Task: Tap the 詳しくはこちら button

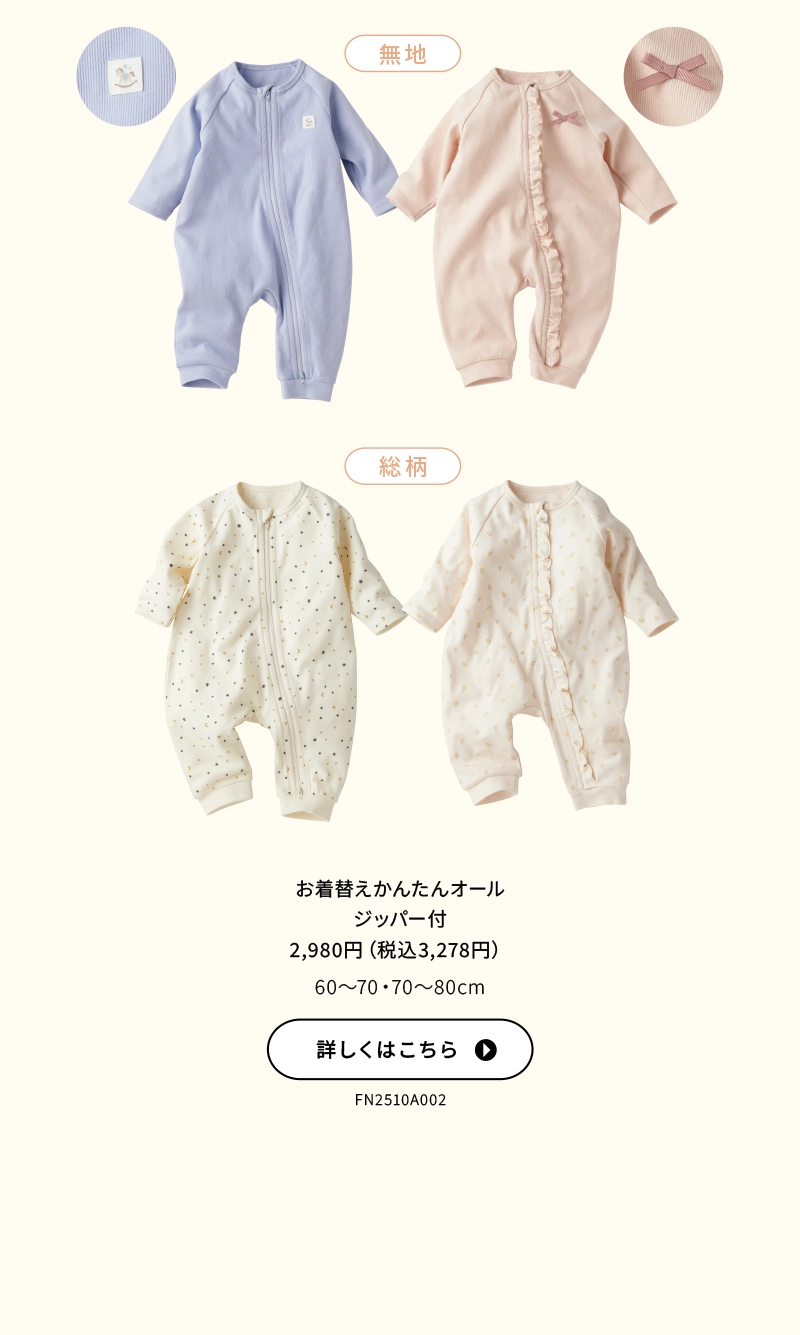Action: [x=400, y=1049]
